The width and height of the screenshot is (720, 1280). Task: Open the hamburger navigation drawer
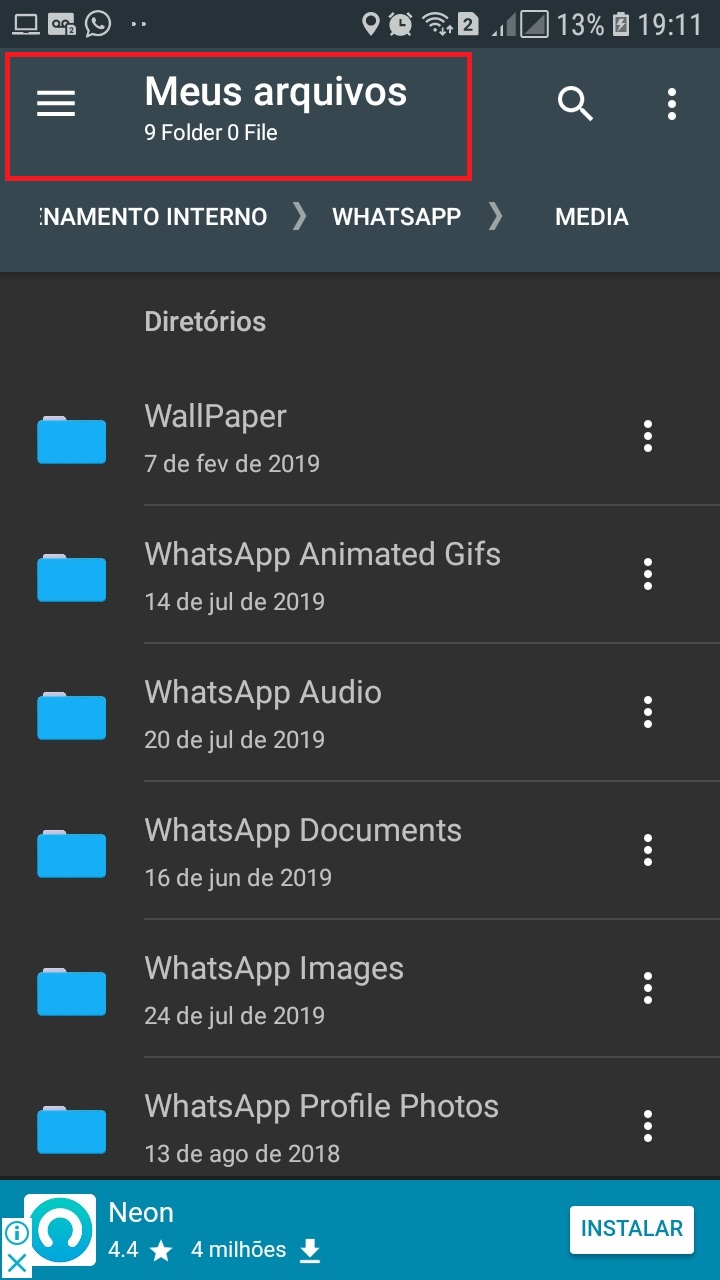tap(56, 104)
